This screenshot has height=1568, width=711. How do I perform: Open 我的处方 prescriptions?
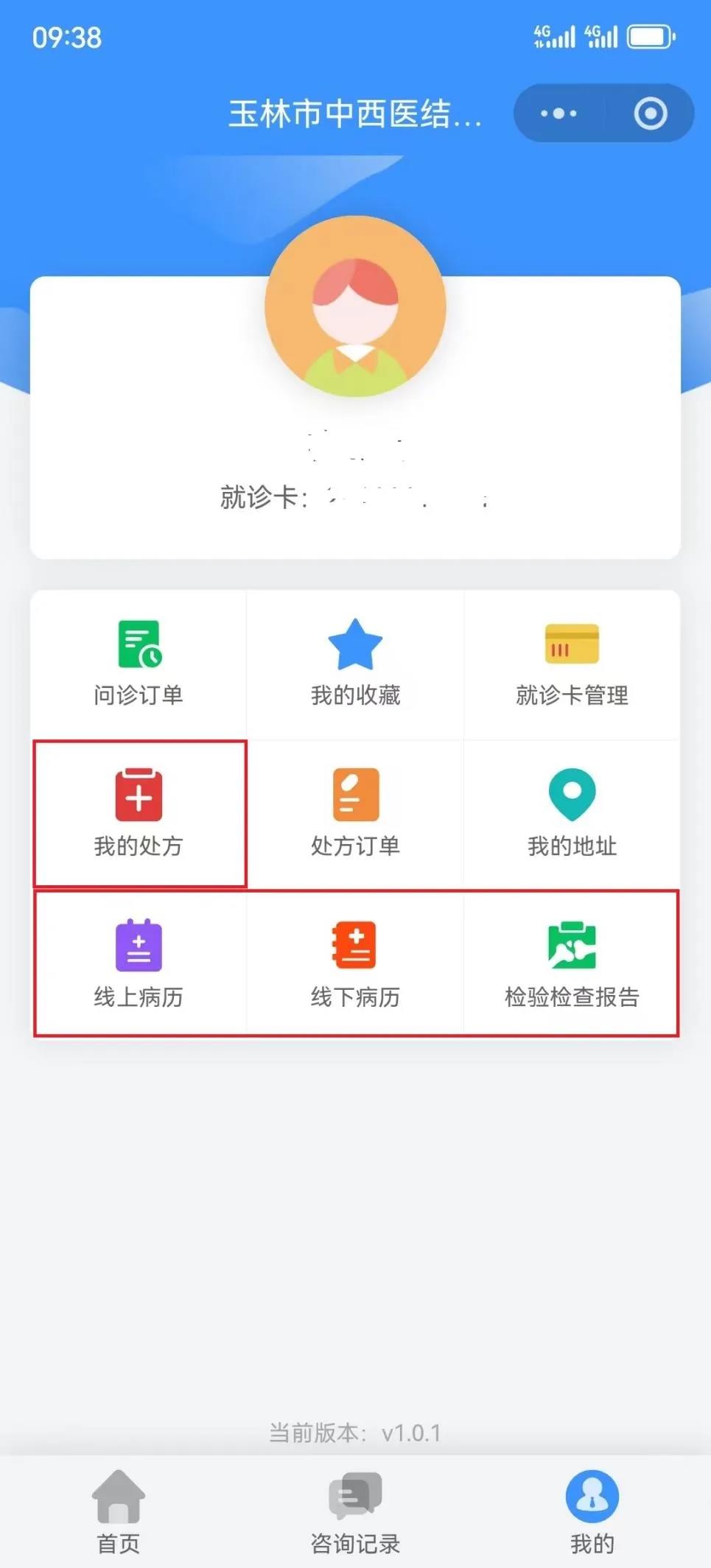tap(139, 814)
